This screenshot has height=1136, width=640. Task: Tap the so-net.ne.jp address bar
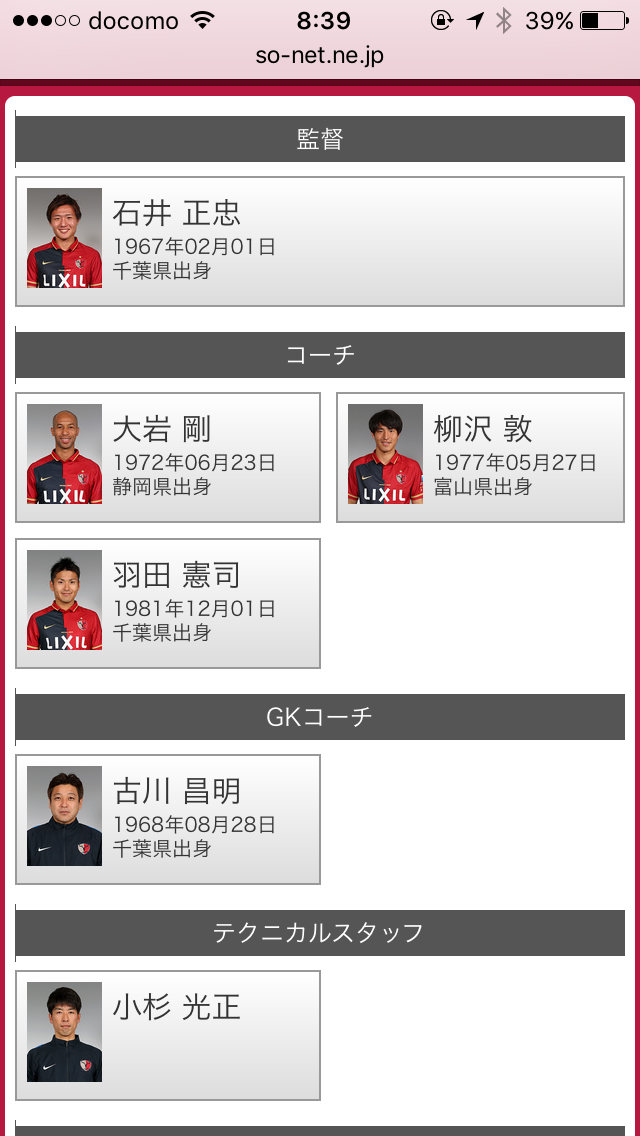point(320,56)
